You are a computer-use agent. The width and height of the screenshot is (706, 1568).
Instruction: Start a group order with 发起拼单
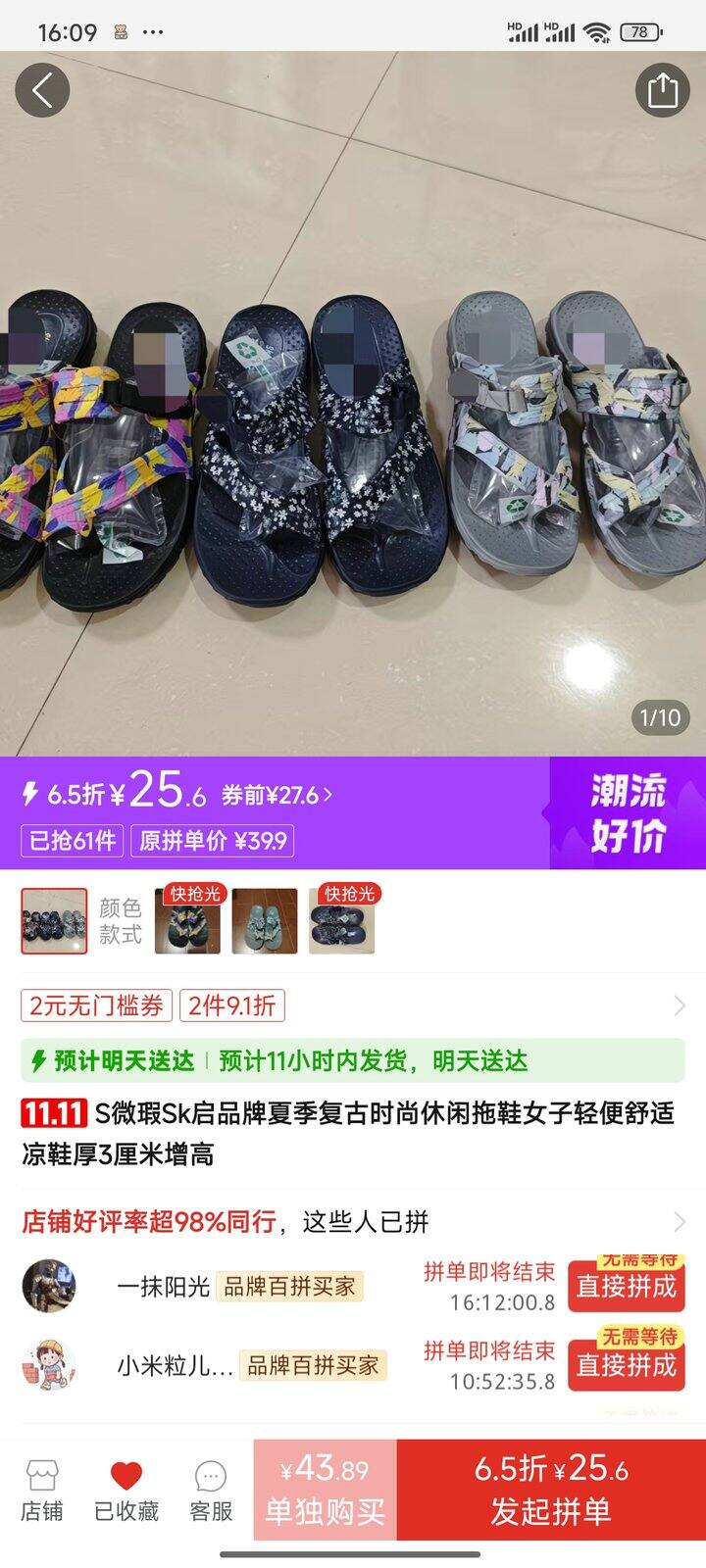click(x=551, y=1492)
